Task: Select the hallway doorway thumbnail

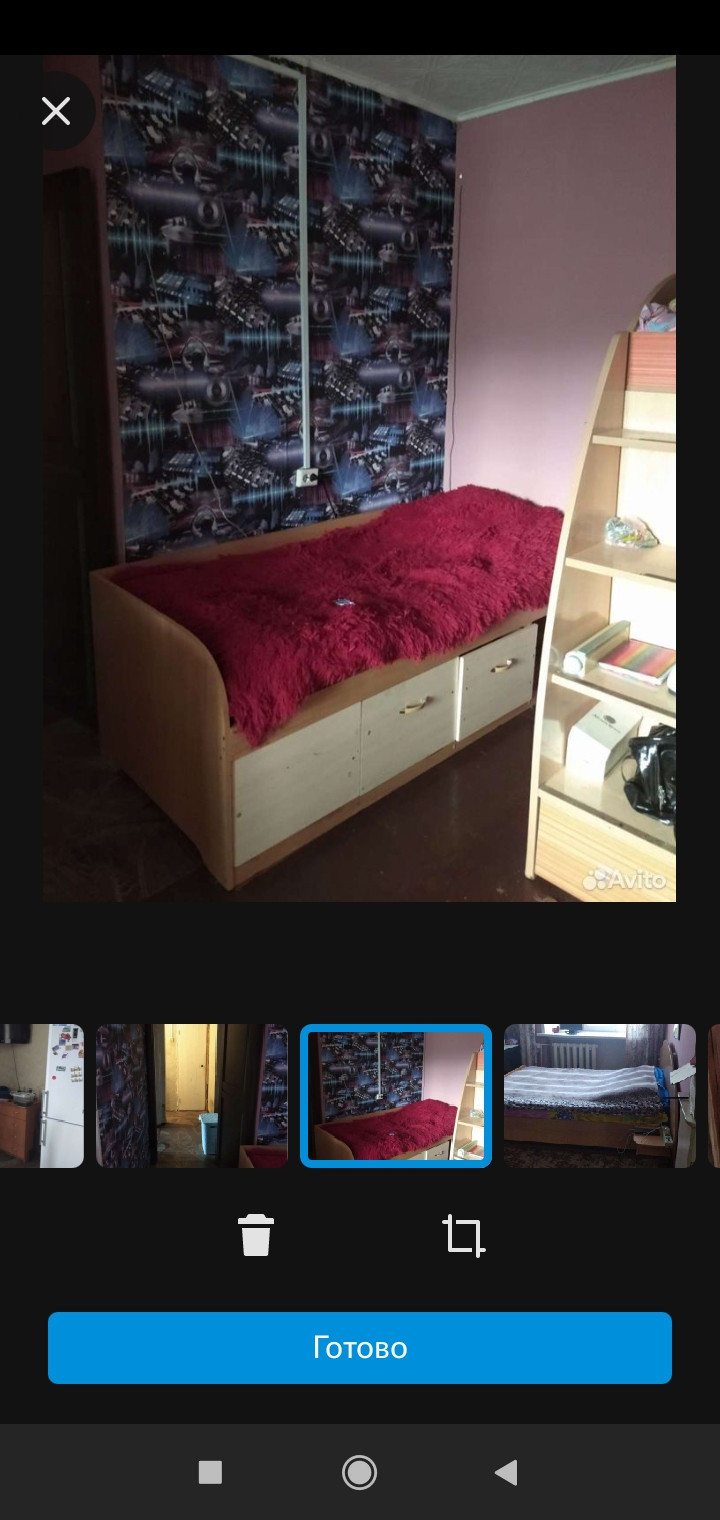Action: tap(192, 1096)
